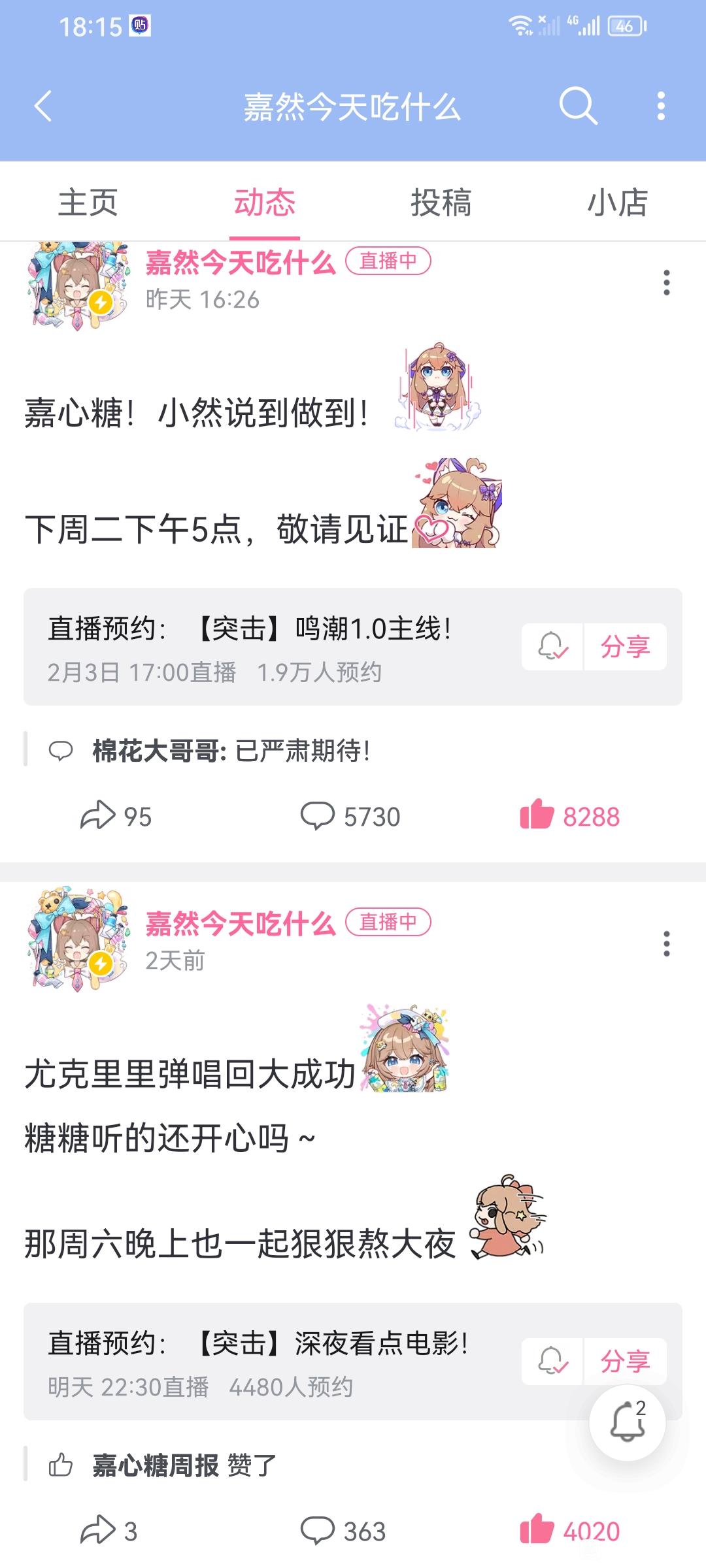706x1568 pixels.
Task: Open the top bar overflow menu
Action: [x=661, y=106]
